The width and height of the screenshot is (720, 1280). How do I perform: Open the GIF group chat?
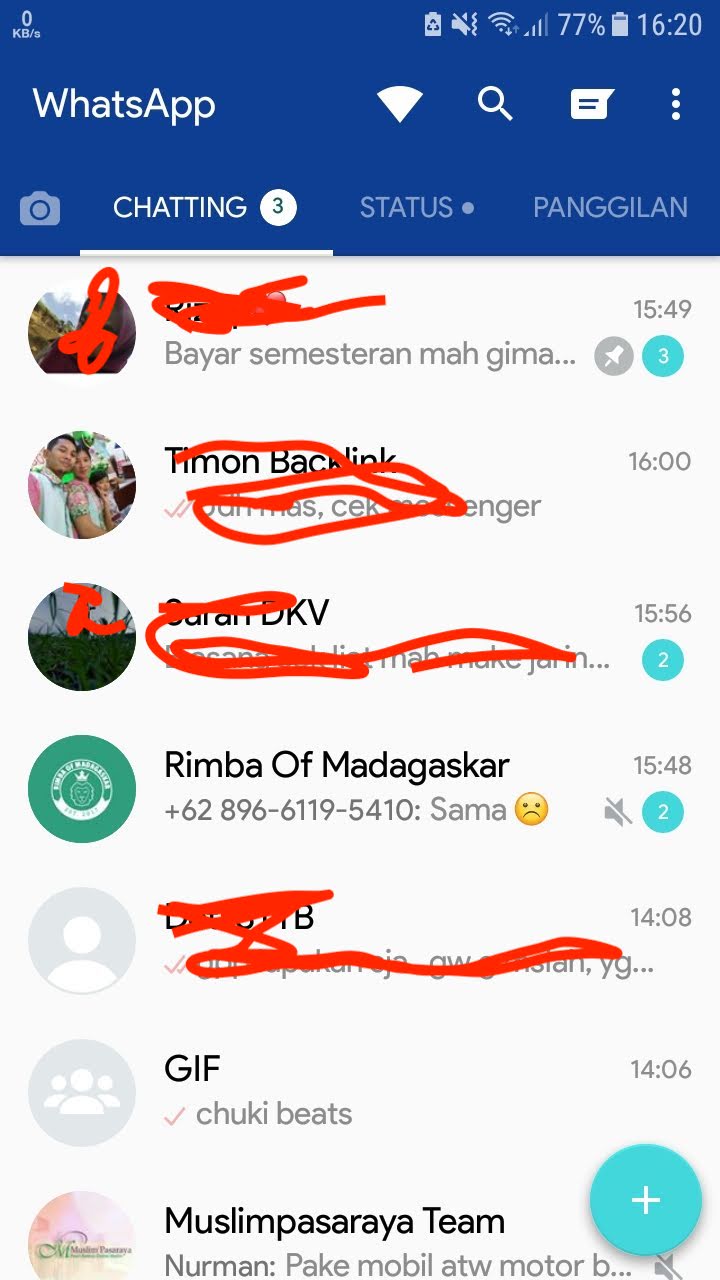(380, 1092)
